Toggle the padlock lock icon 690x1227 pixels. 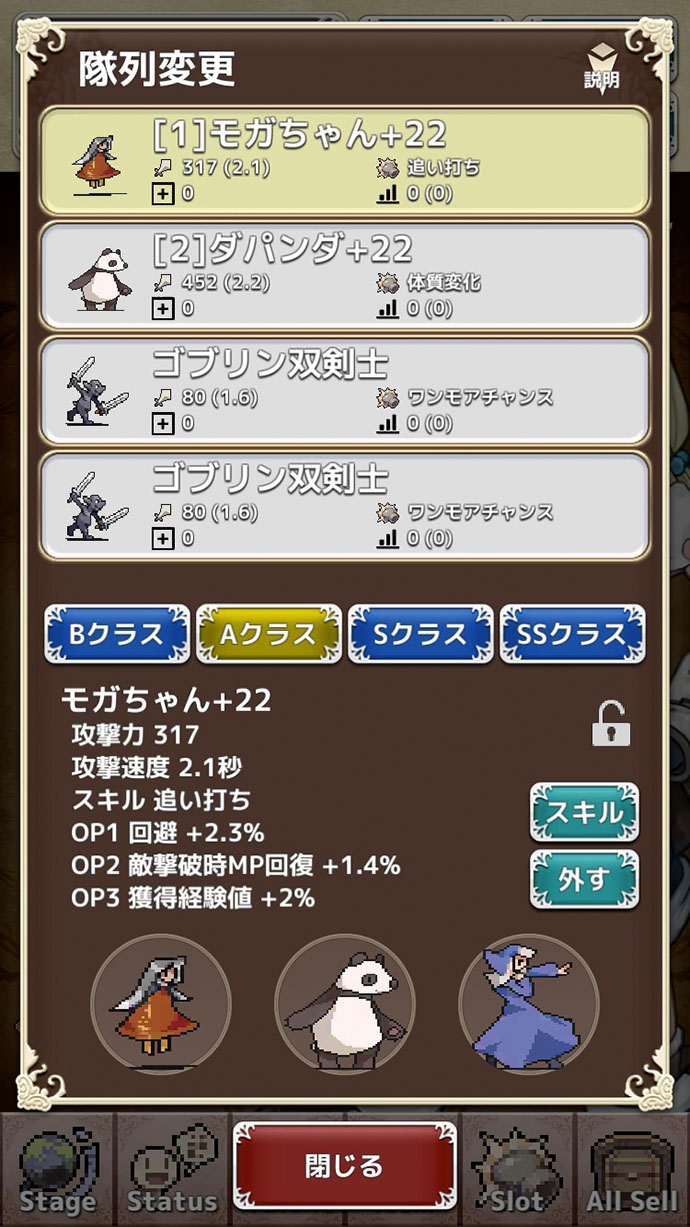611,724
